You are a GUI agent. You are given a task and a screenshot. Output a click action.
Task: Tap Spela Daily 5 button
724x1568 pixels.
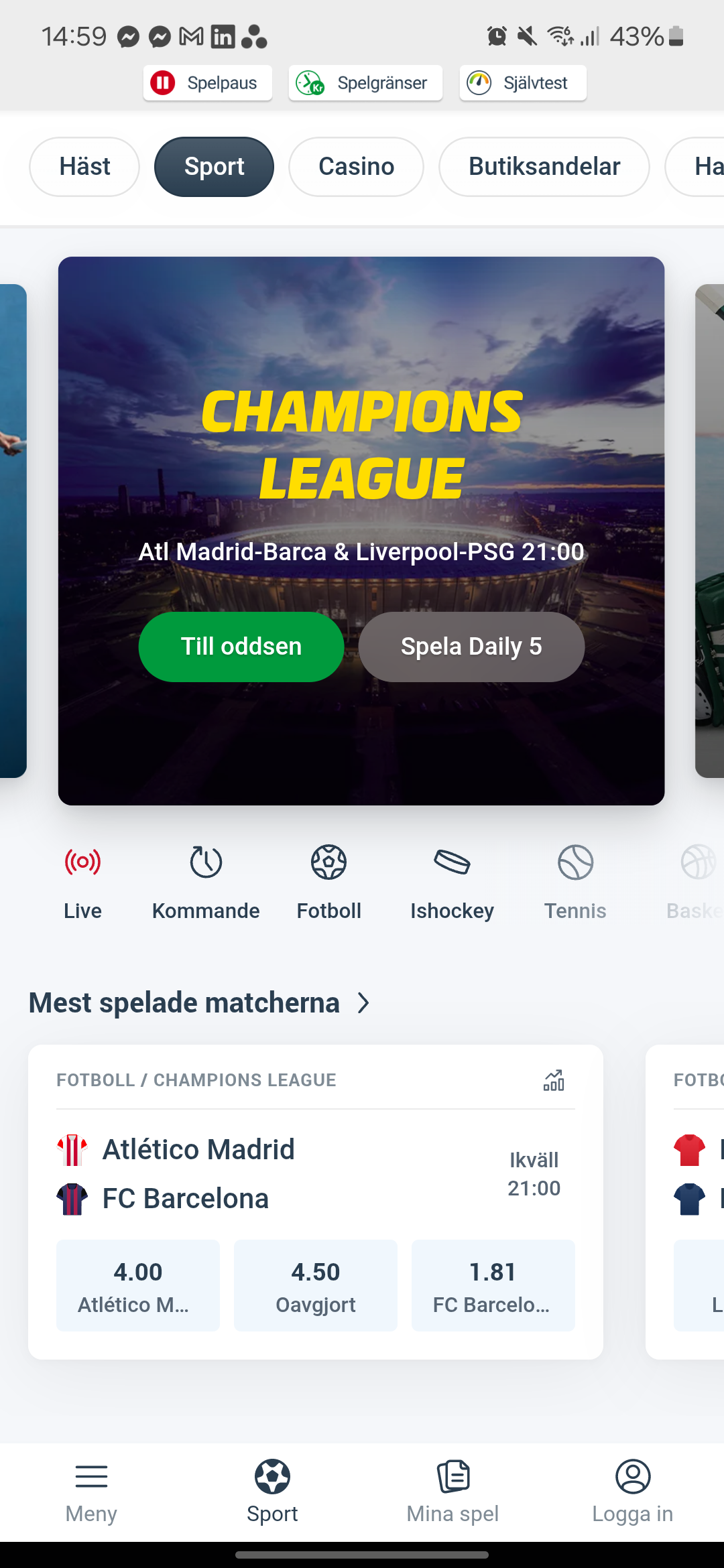pyautogui.click(x=471, y=647)
